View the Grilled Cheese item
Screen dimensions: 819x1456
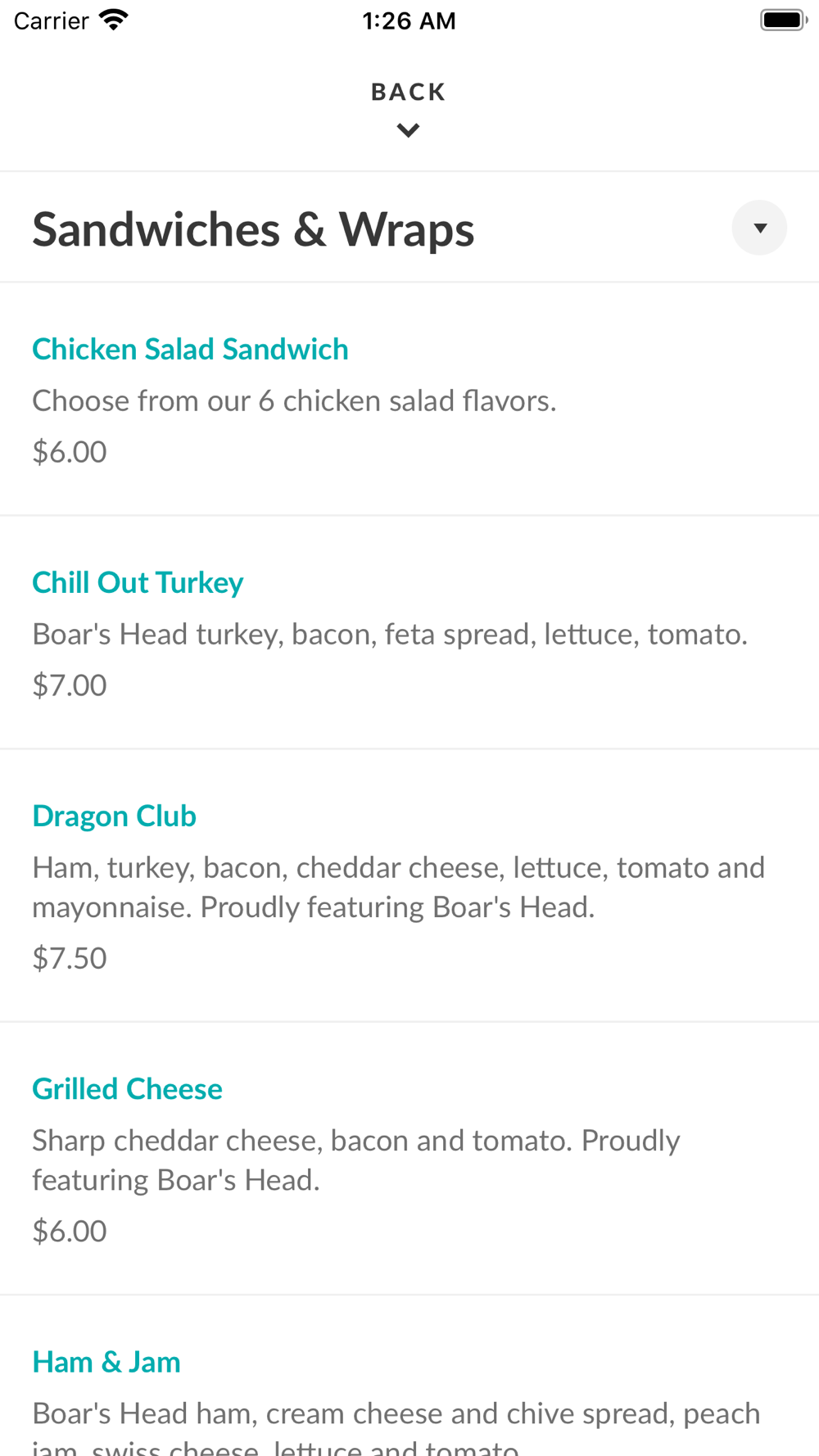409,1159
